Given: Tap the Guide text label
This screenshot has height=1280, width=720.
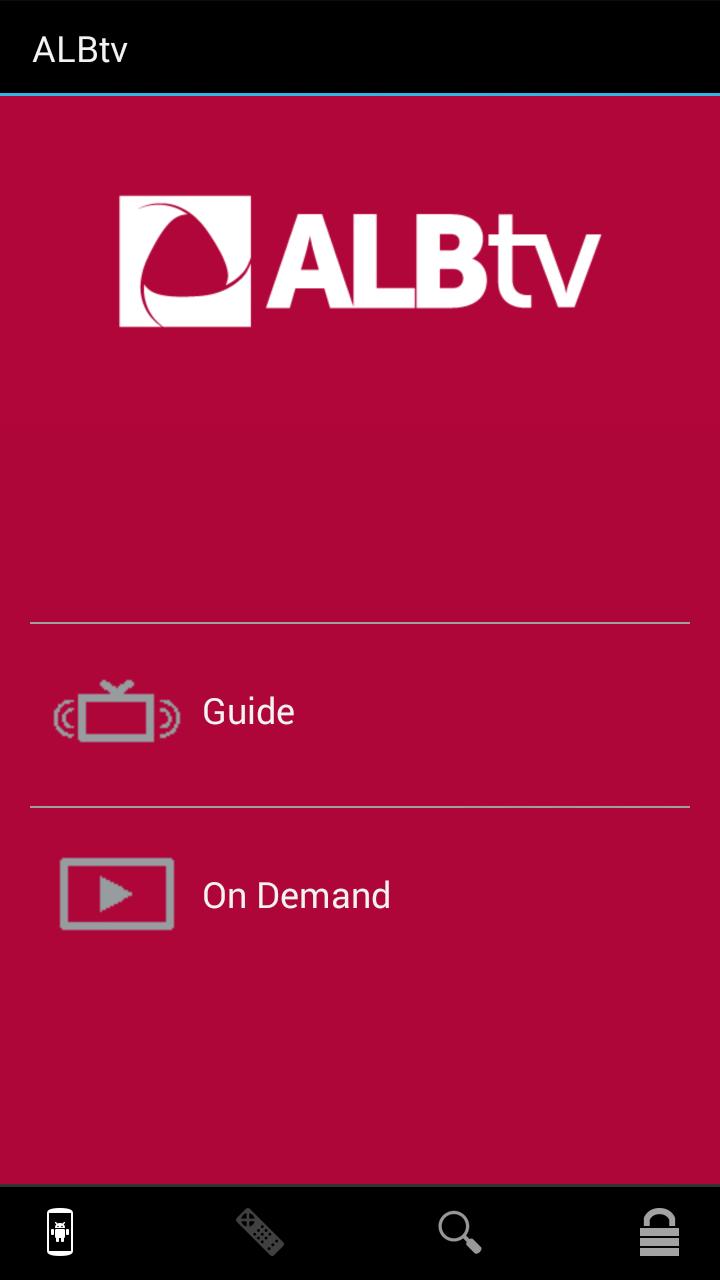Looking at the screenshot, I should tap(247, 711).
